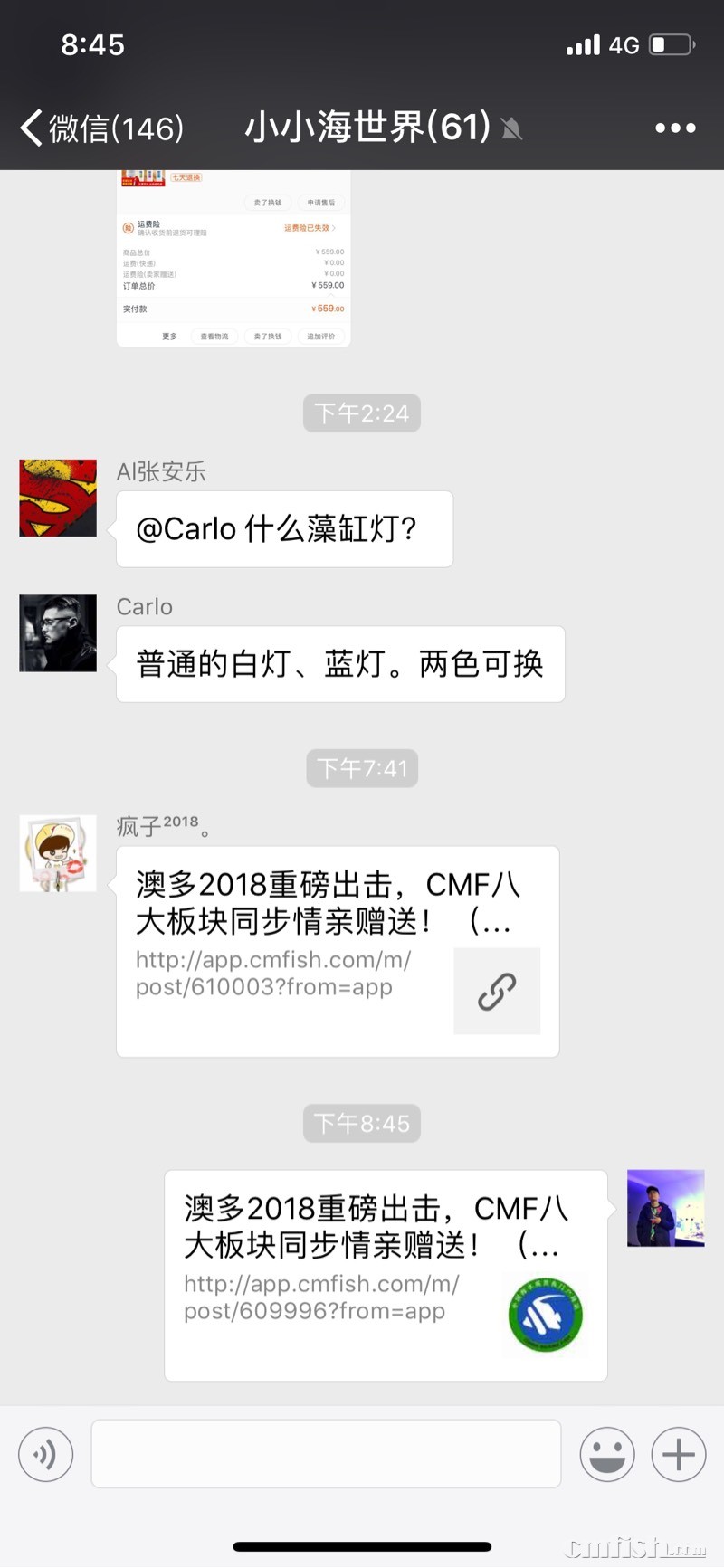View AI张安乐's profile avatar

click(58, 499)
